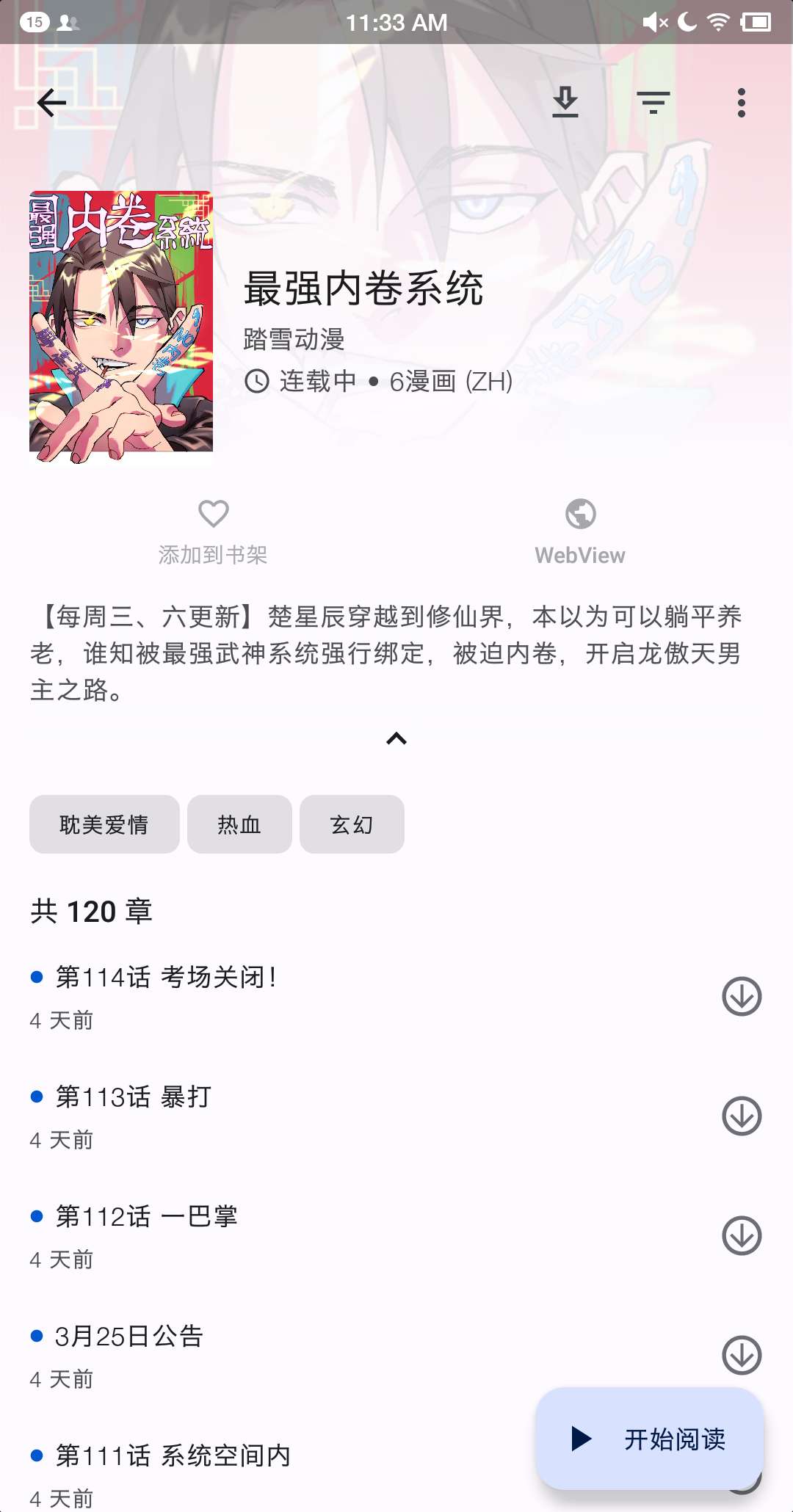
Task: Download chapter 第114话 考场关闭!
Action: (742, 996)
